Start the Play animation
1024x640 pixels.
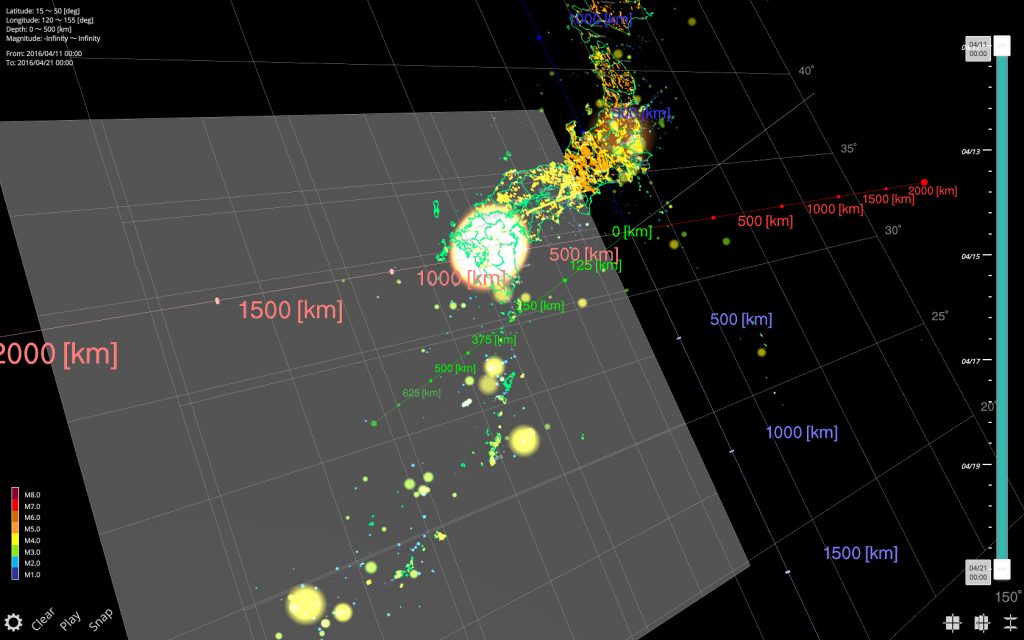70,619
